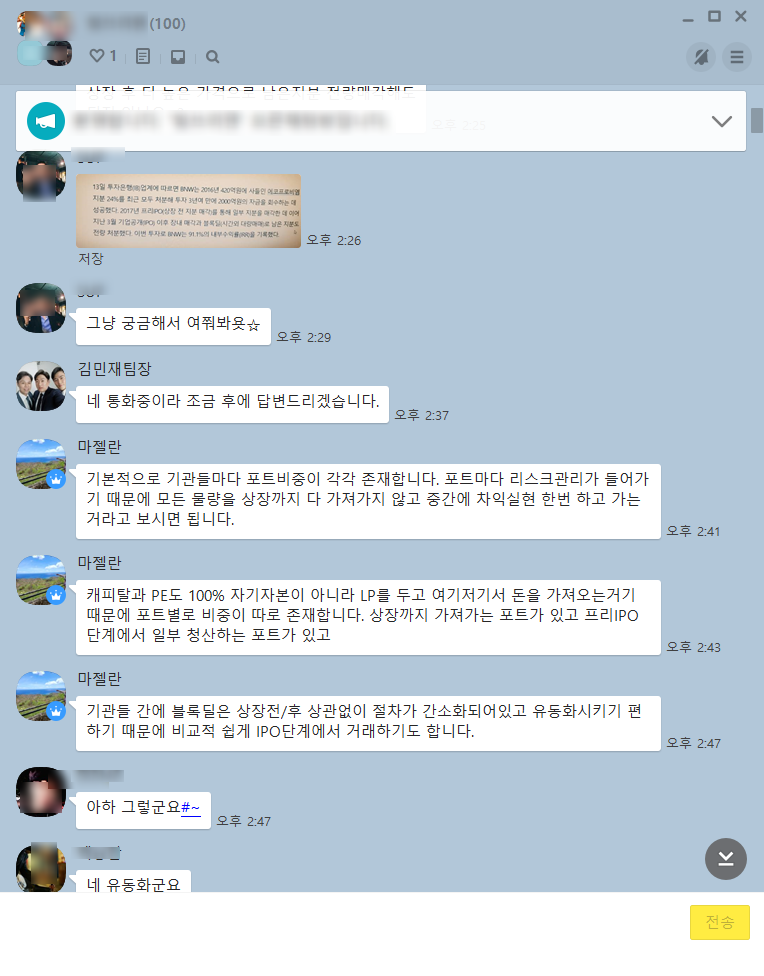View 김민재팀장 profile picture
Screen dimensions: 764x976
[41, 385]
